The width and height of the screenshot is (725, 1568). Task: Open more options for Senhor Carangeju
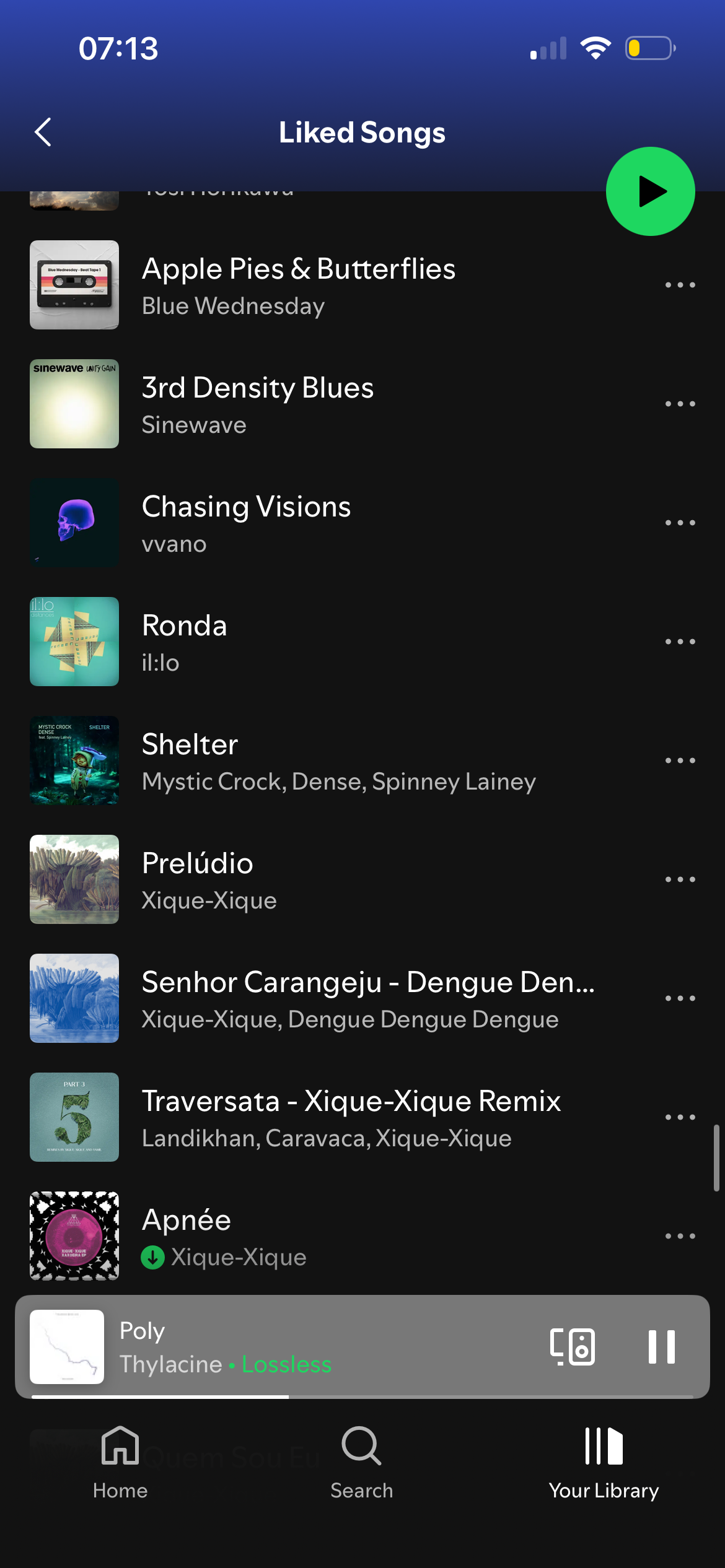[x=680, y=999]
